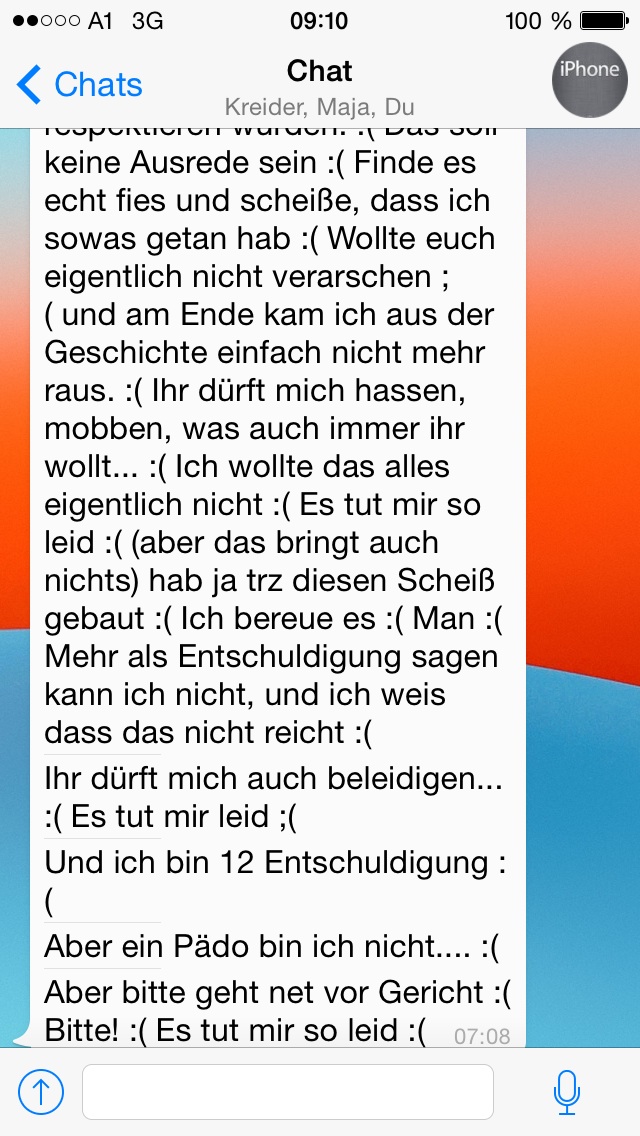Tap the attach media arrow icon
The height and width of the screenshot is (1136, 640).
(41, 1092)
